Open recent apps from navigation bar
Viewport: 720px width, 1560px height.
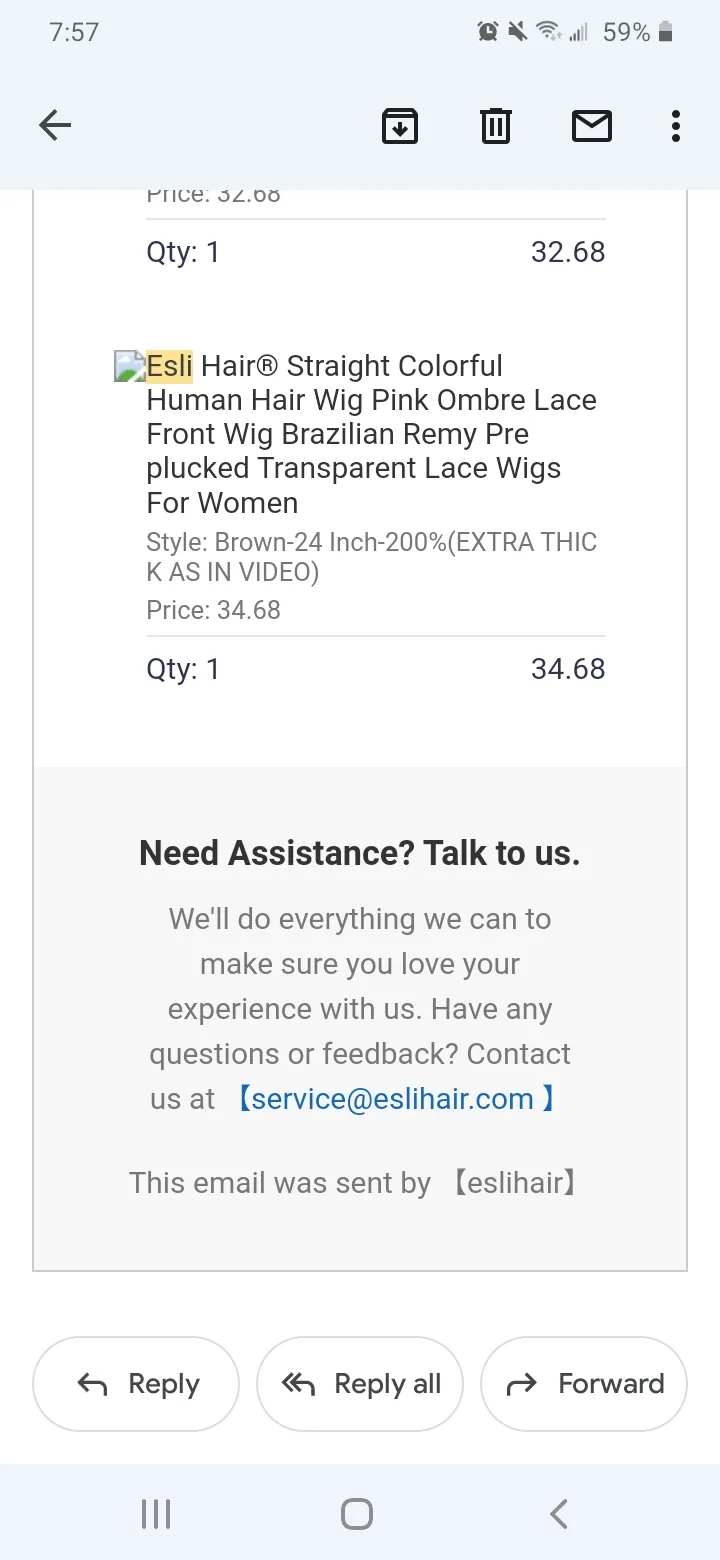pos(156,1514)
